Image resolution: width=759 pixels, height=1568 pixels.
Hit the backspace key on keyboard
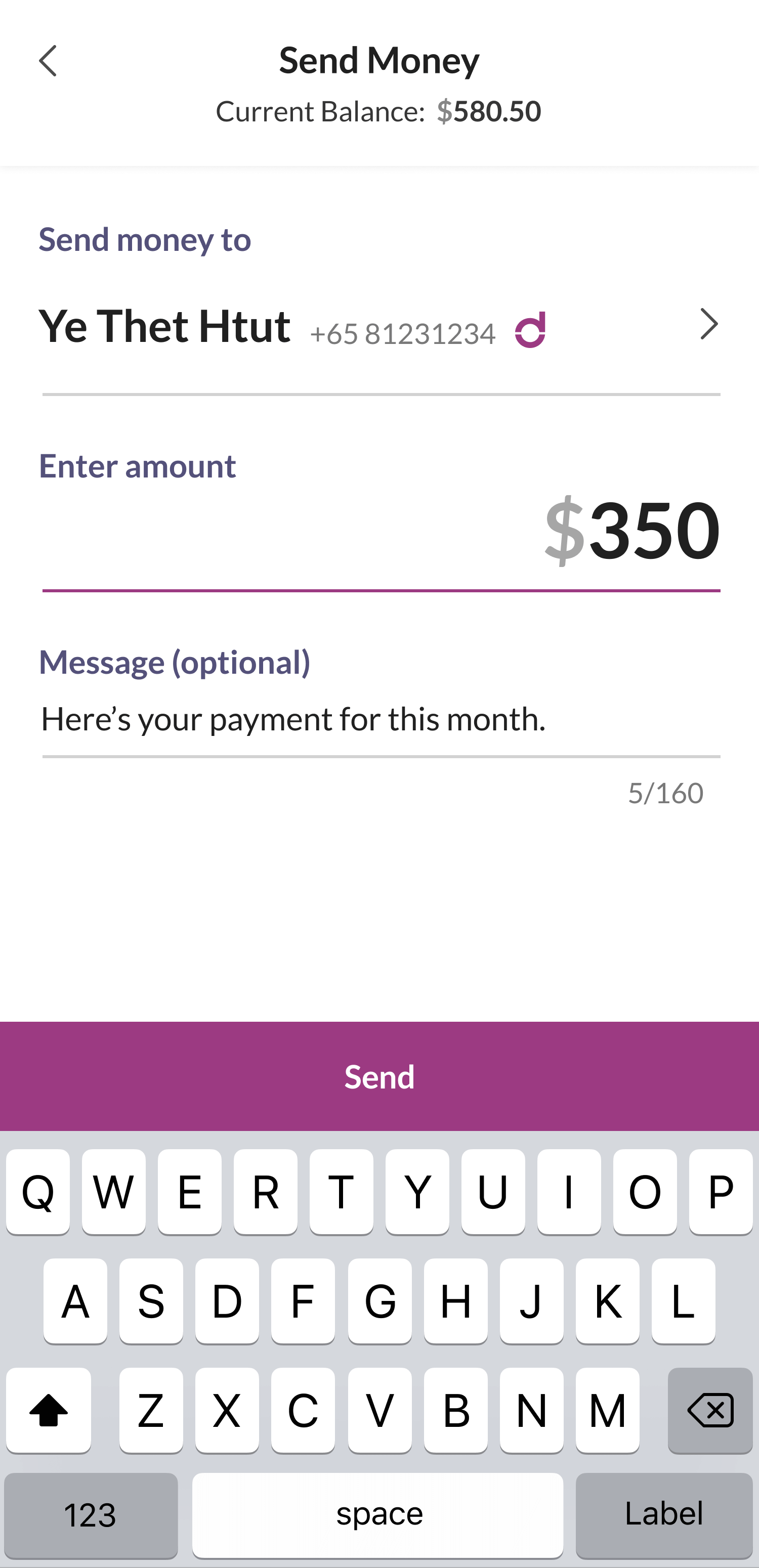coord(710,1410)
